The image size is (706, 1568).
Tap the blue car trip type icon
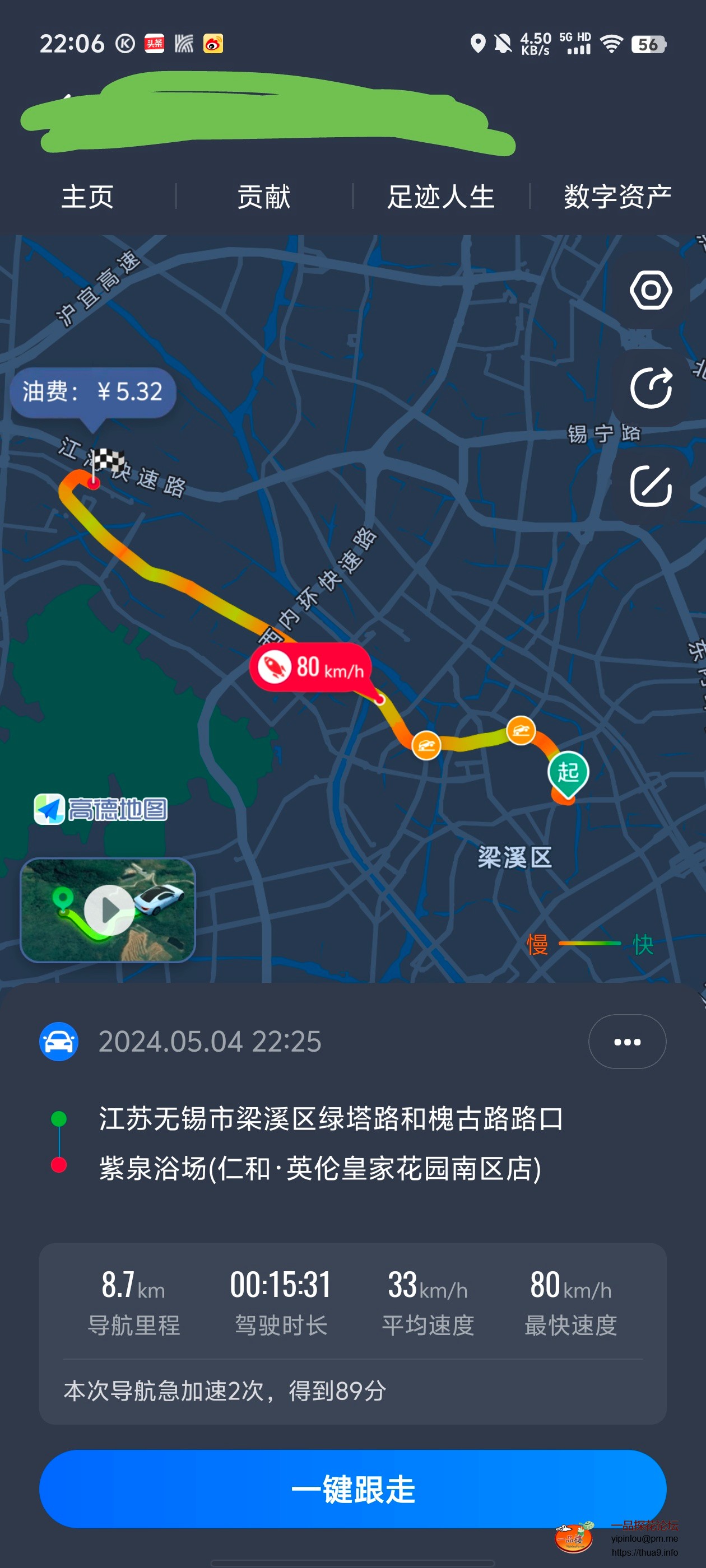tap(58, 1042)
